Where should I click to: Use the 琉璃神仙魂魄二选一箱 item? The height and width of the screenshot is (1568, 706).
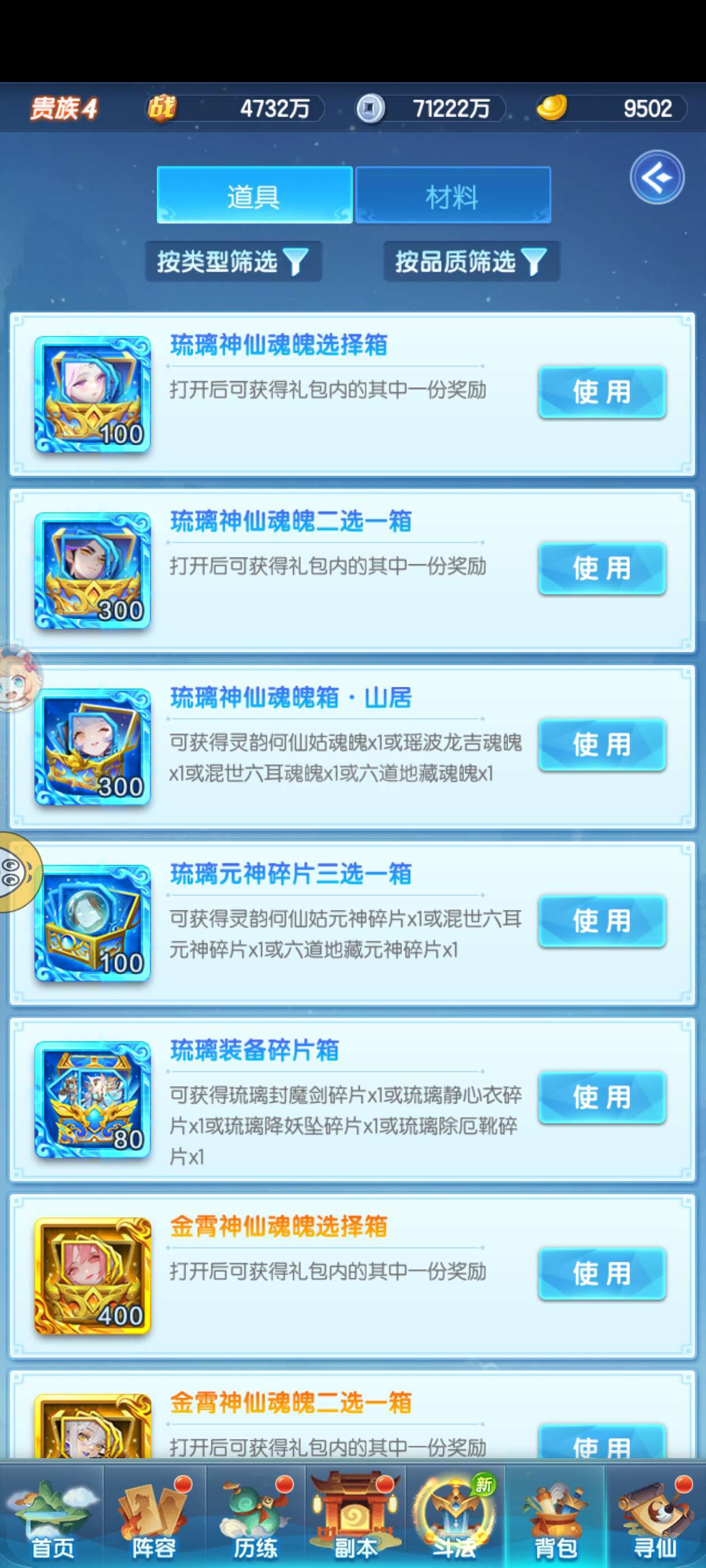coord(602,568)
